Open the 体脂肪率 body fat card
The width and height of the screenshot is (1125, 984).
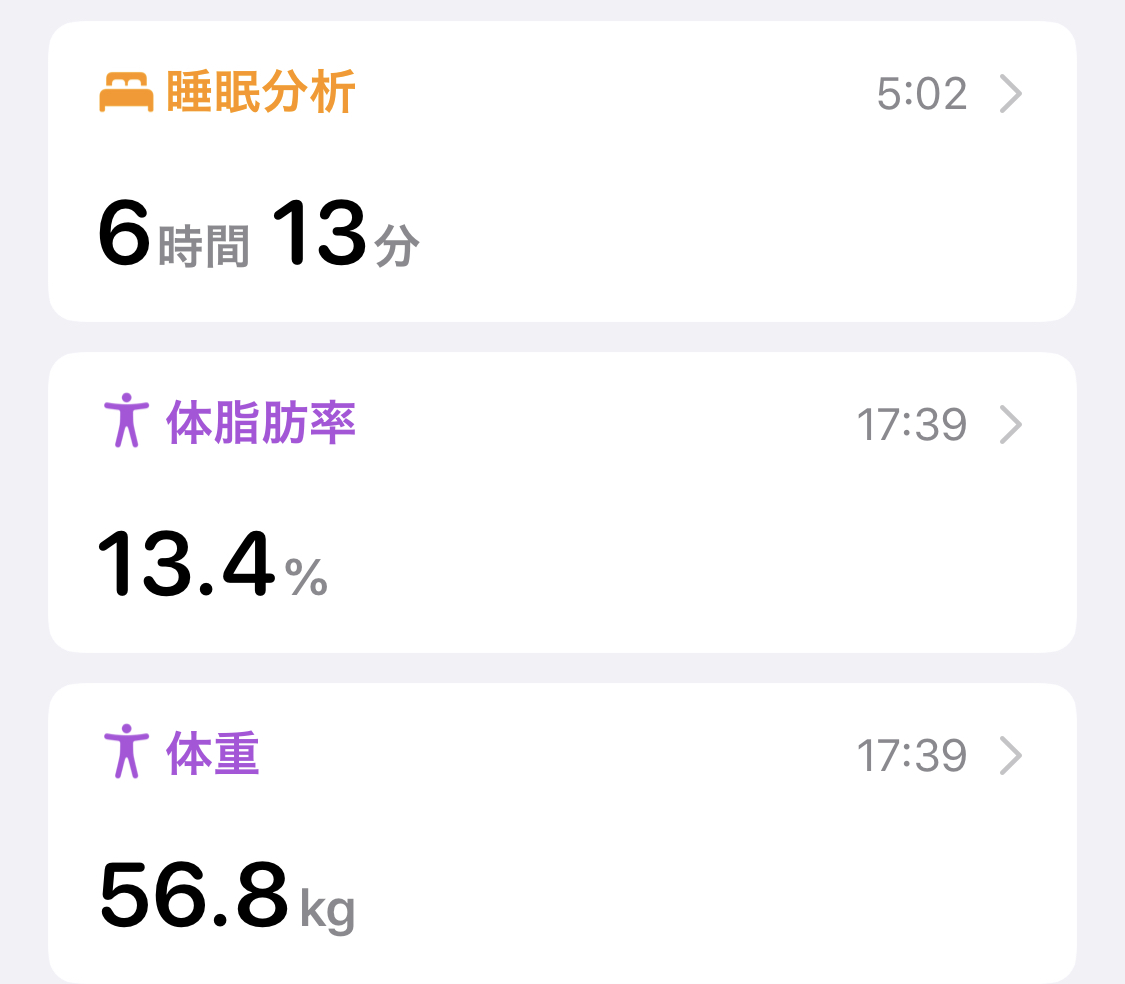[x=562, y=502]
